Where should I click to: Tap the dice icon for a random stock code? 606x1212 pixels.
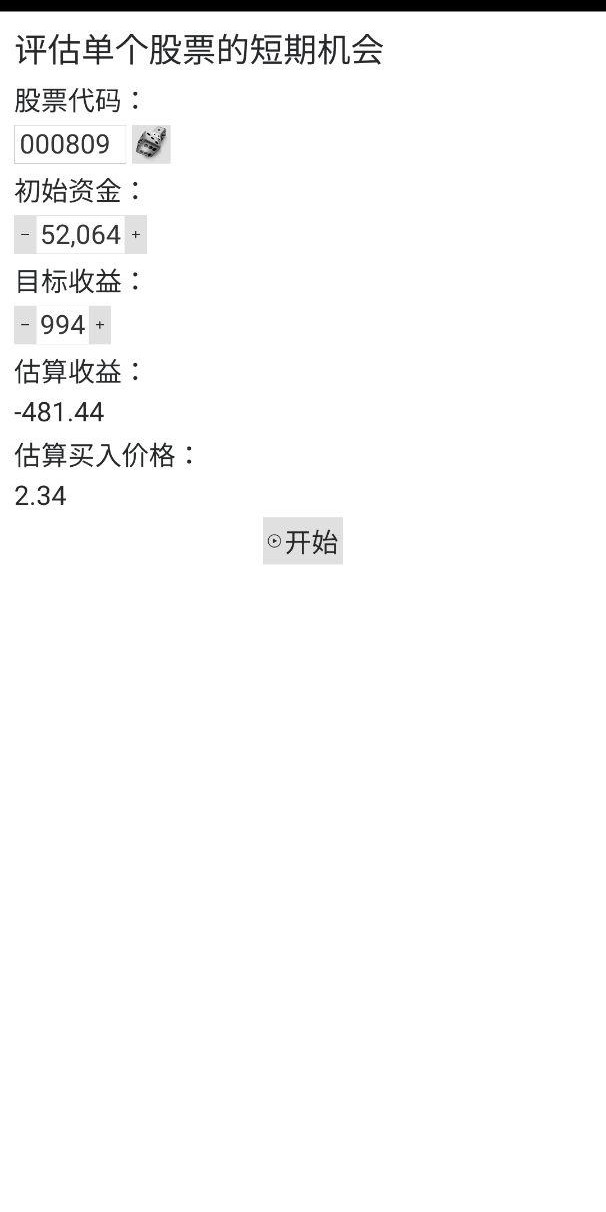(x=151, y=144)
